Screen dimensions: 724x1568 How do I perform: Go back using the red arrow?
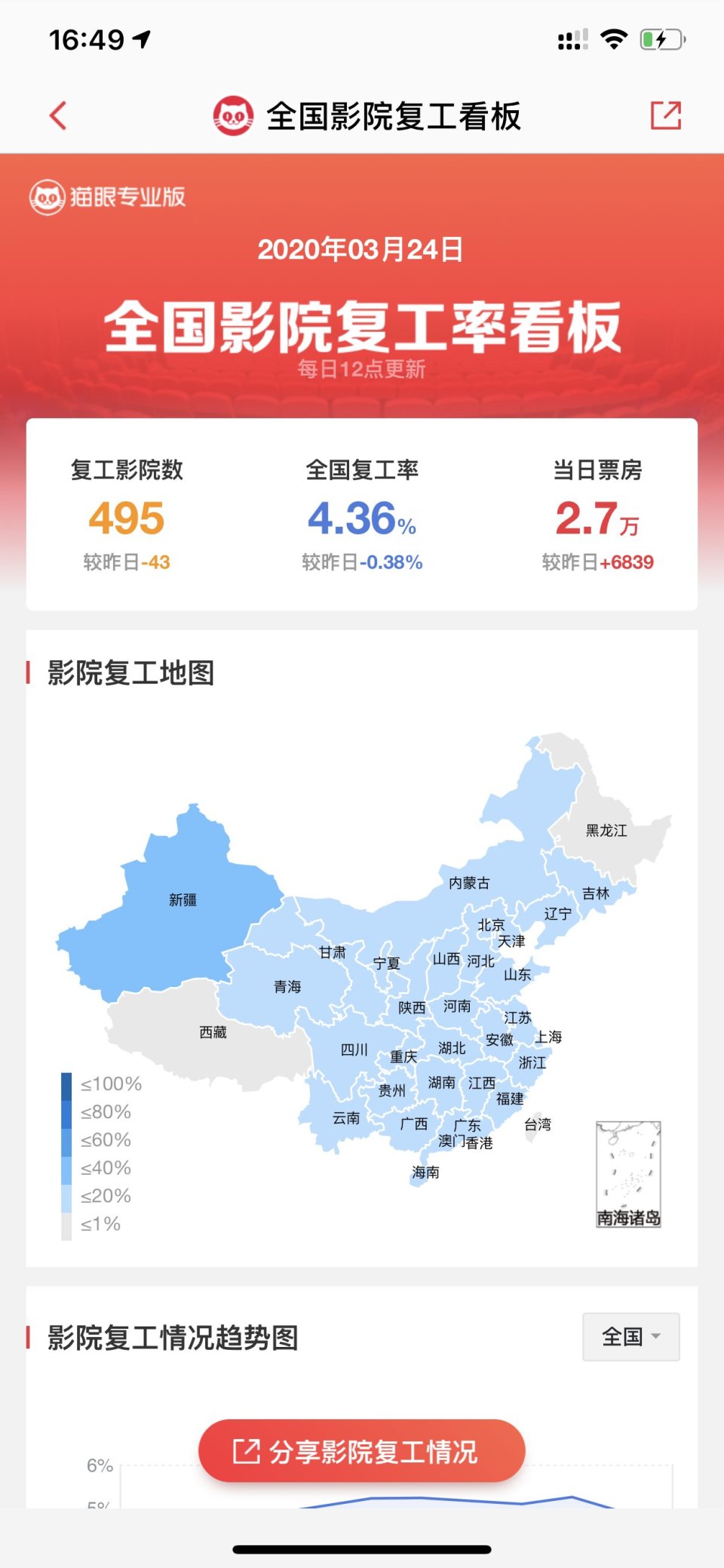click(58, 115)
